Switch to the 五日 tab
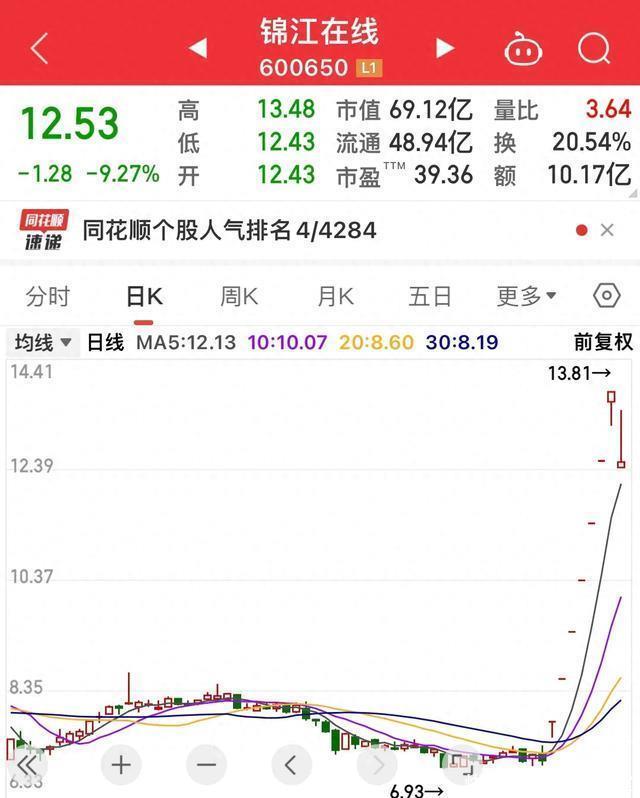 tap(430, 296)
